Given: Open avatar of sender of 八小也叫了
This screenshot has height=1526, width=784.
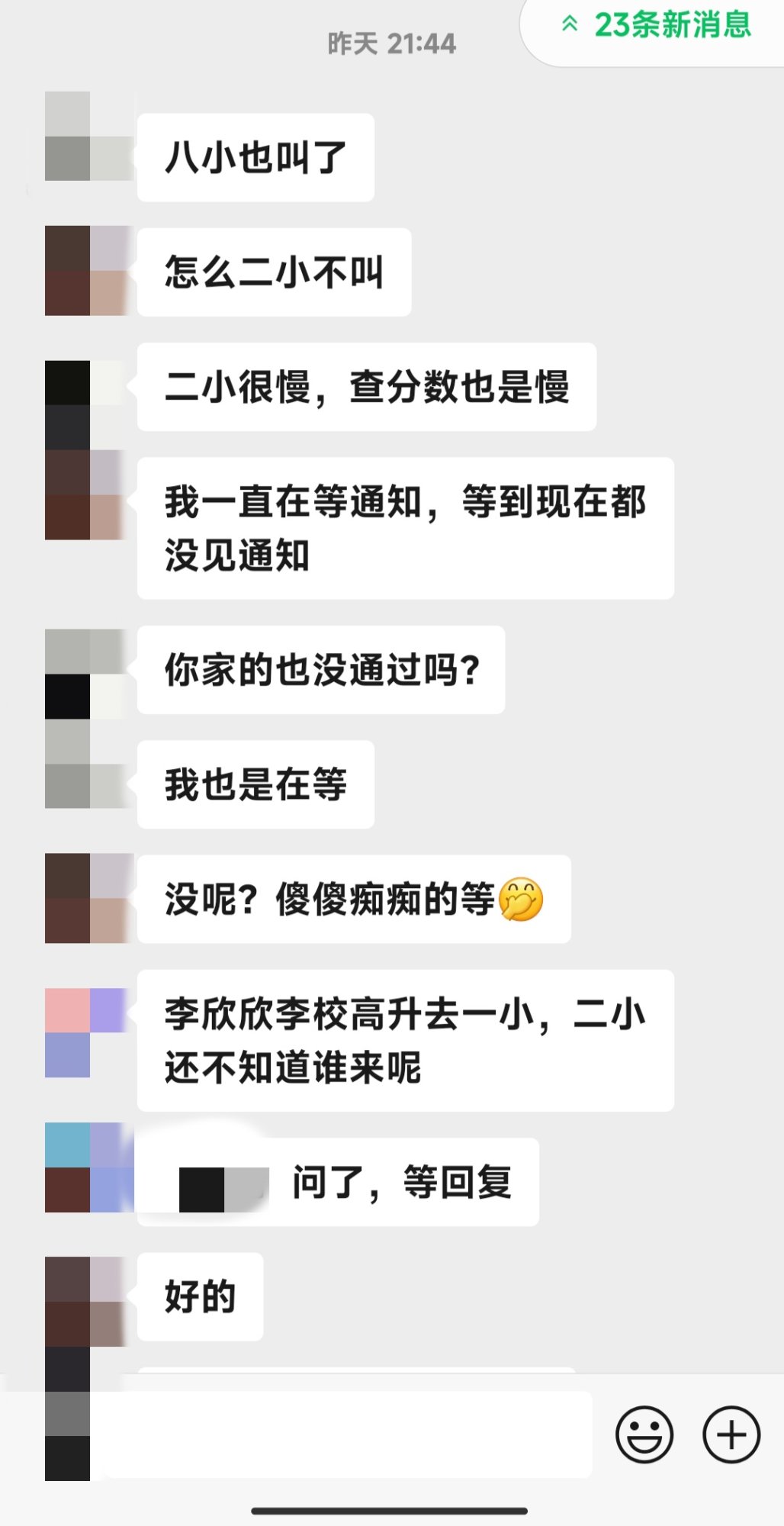Looking at the screenshot, I should click(x=89, y=137).
